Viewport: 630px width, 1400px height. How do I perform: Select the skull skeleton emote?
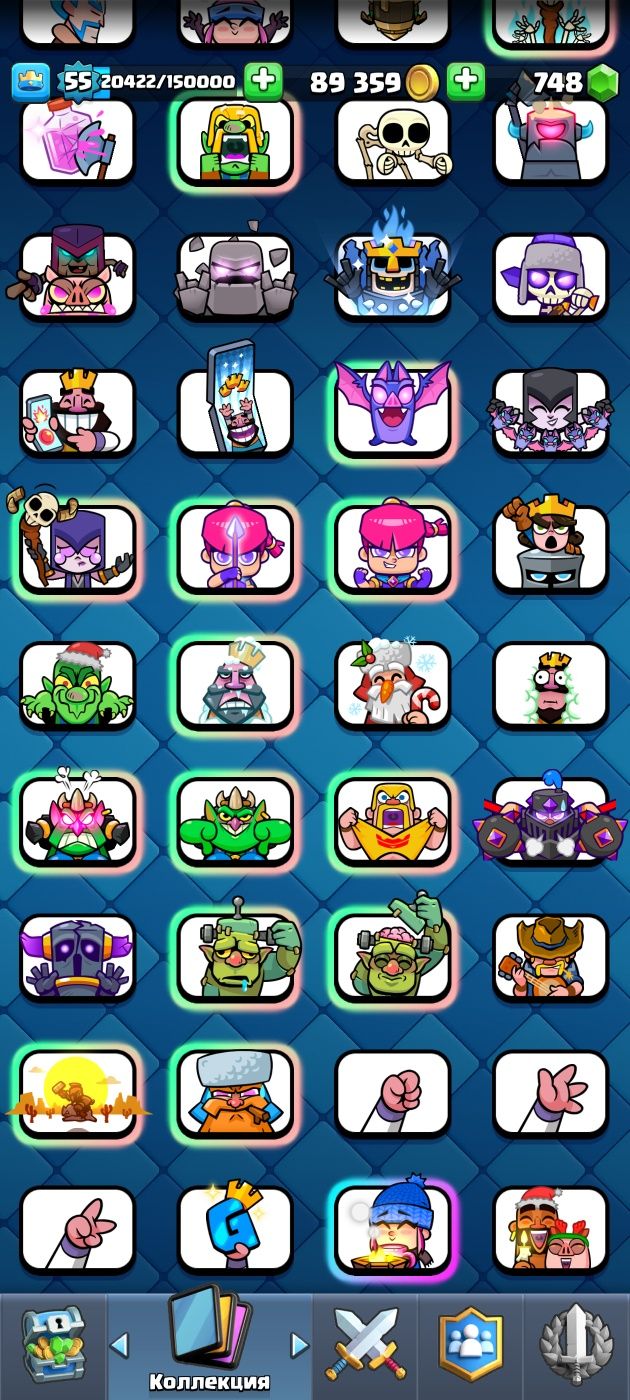[x=392, y=140]
